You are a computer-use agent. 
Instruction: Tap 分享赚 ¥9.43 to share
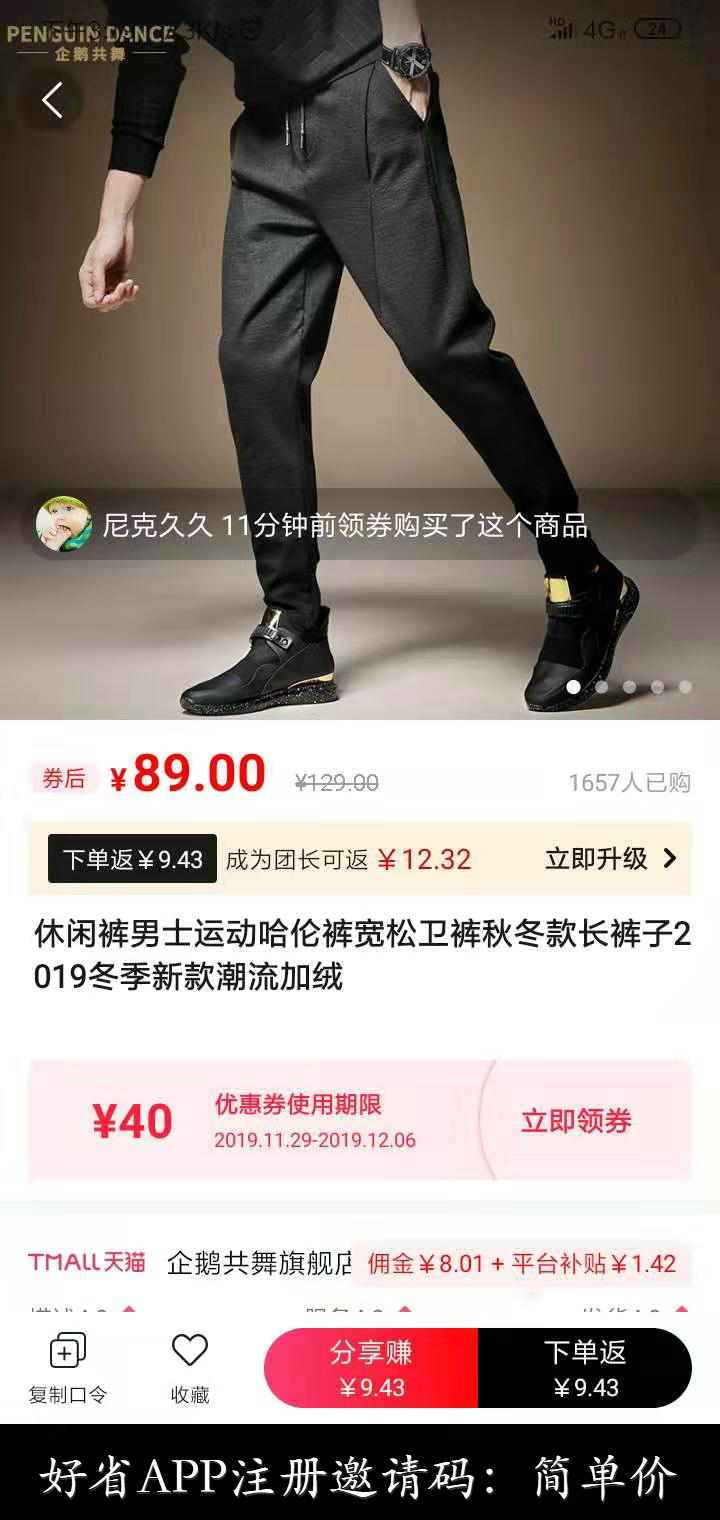coord(371,1368)
